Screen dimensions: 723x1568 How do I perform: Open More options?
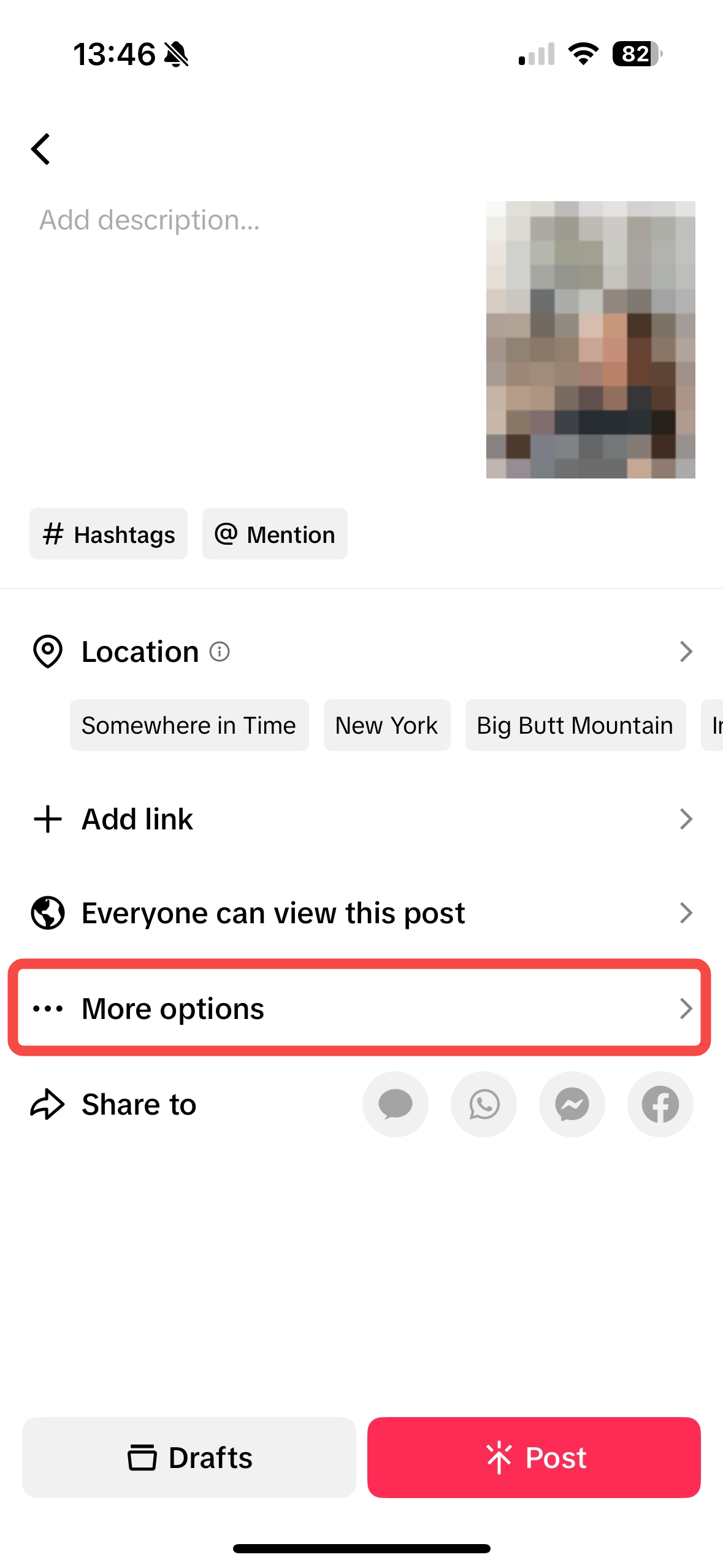[x=362, y=1009]
